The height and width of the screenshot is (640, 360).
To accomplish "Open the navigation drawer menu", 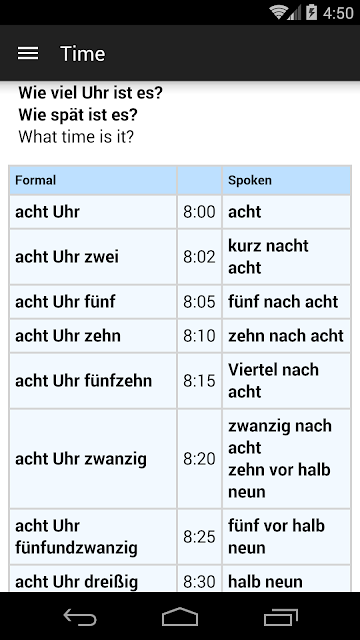I will 28,53.
